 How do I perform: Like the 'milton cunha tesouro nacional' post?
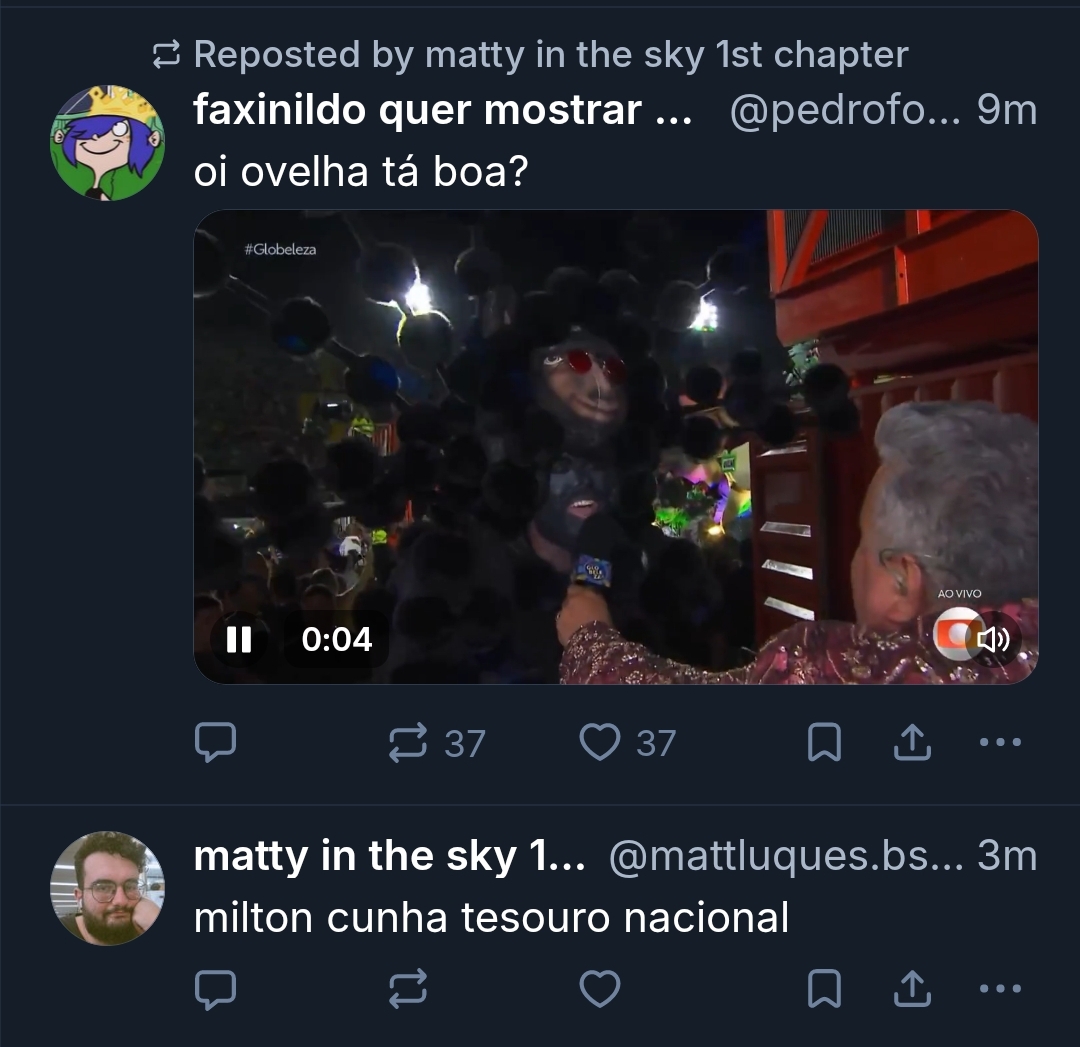(600, 990)
